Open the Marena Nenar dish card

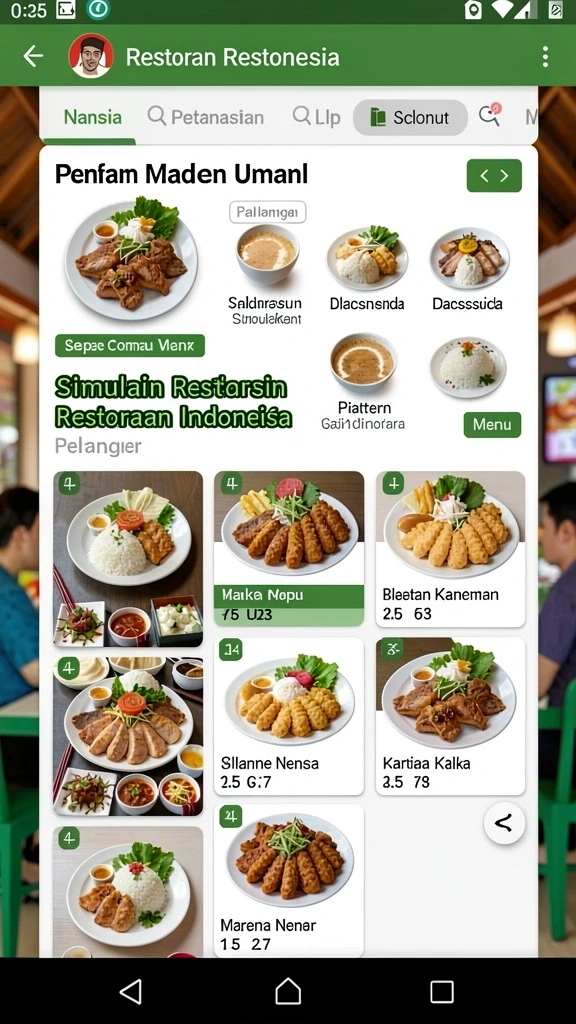click(x=289, y=880)
